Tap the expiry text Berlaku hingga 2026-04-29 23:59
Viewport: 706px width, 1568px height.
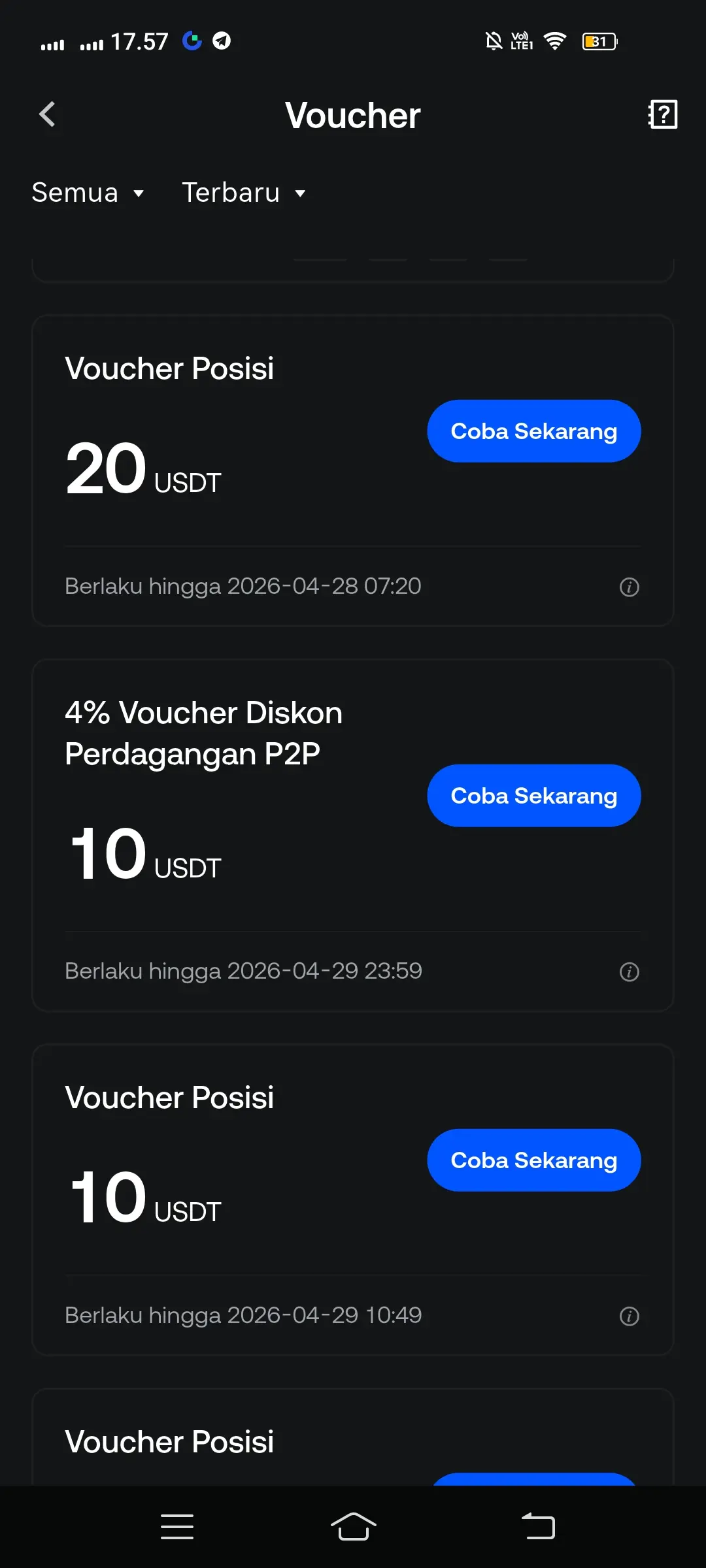[x=243, y=971]
